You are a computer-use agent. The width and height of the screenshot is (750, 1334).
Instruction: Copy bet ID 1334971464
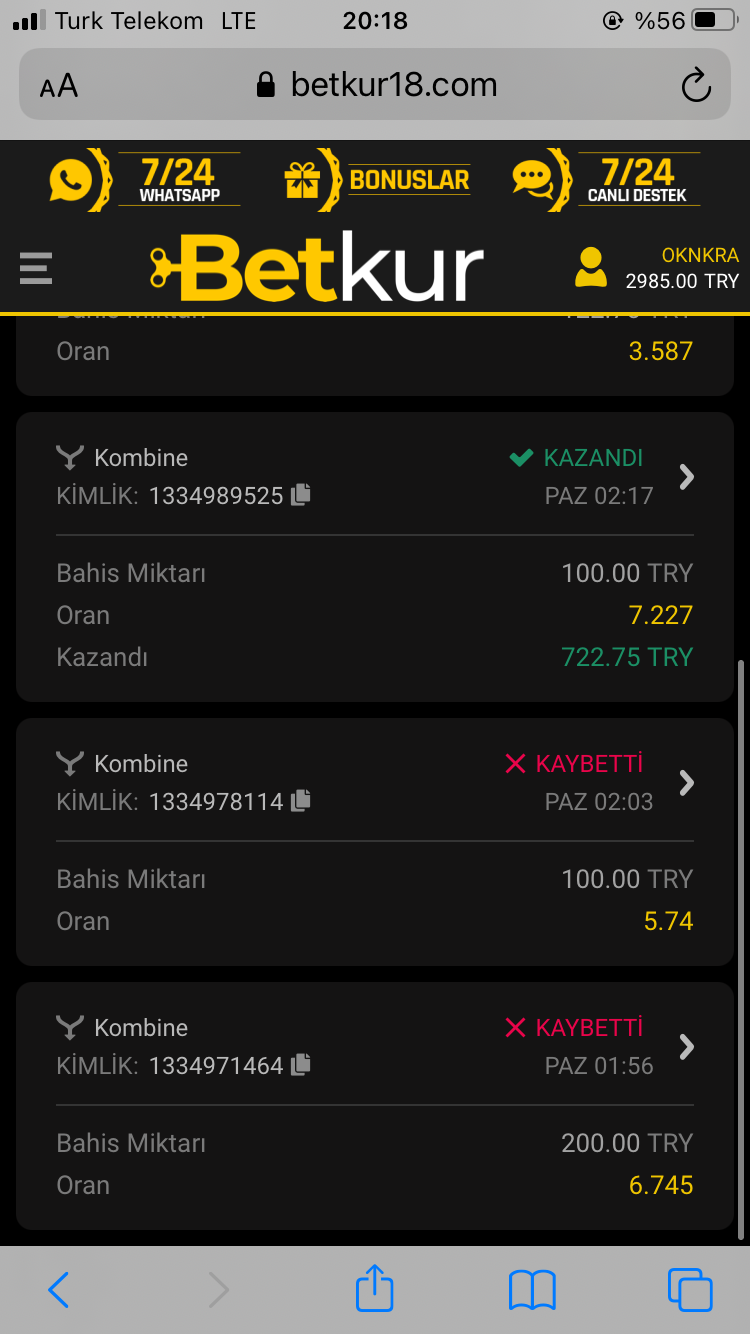click(x=301, y=1064)
